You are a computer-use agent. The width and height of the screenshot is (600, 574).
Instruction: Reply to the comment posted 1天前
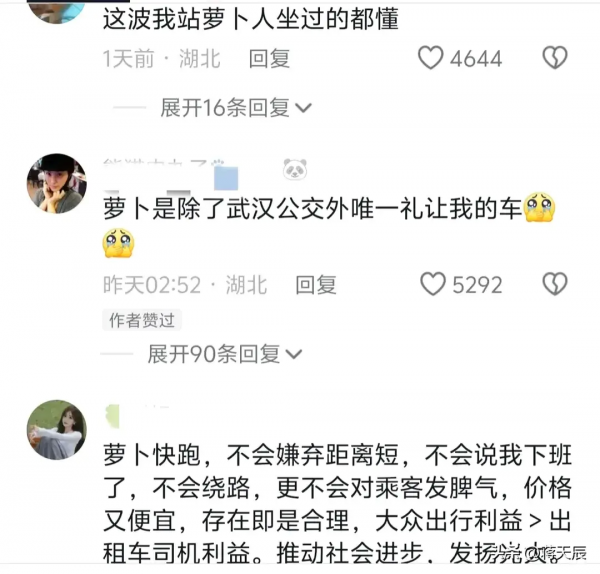coord(269,59)
